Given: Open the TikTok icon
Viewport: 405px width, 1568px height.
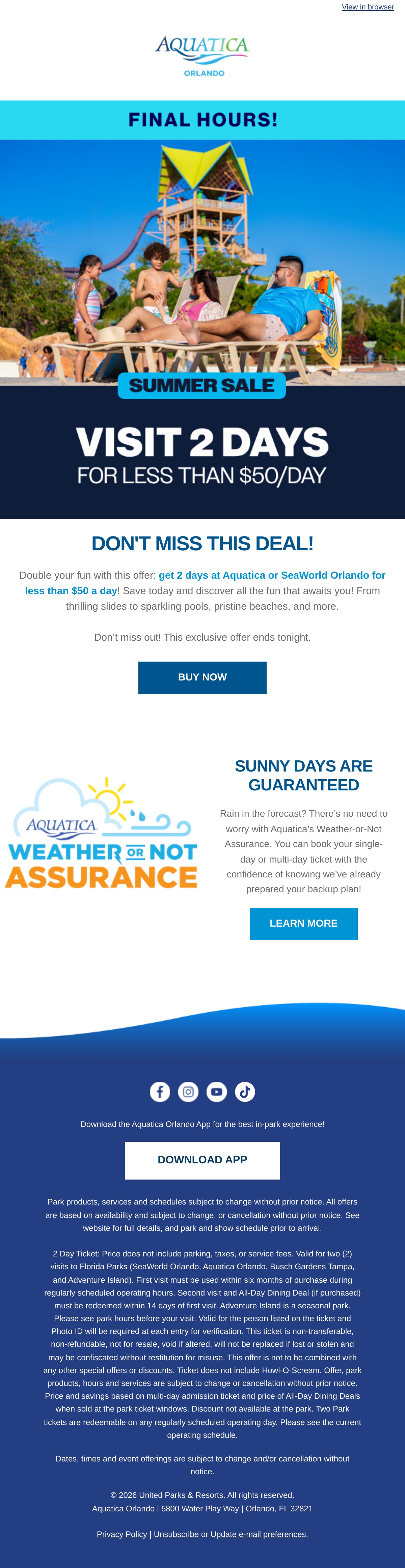Looking at the screenshot, I should pos(245,1092).
